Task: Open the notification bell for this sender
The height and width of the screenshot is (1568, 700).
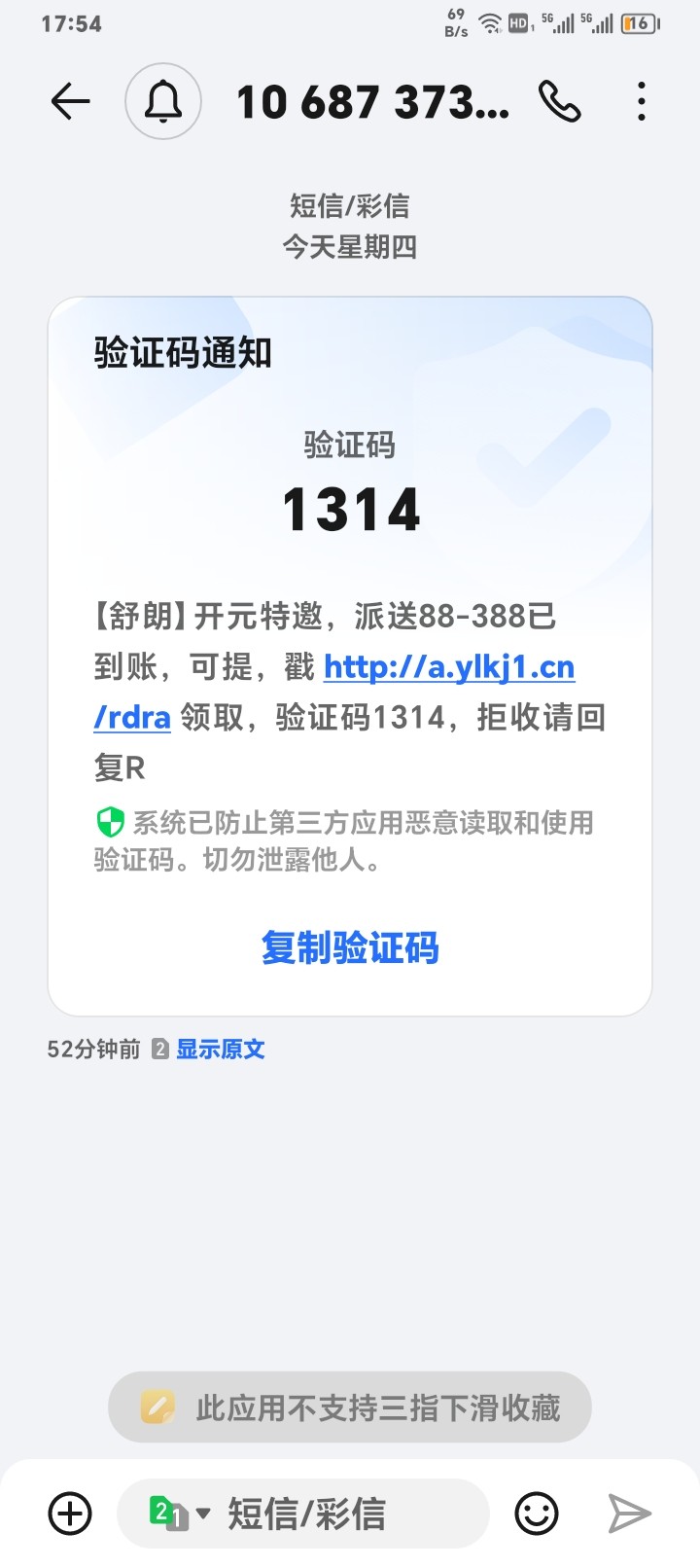Action: point(163,101)
